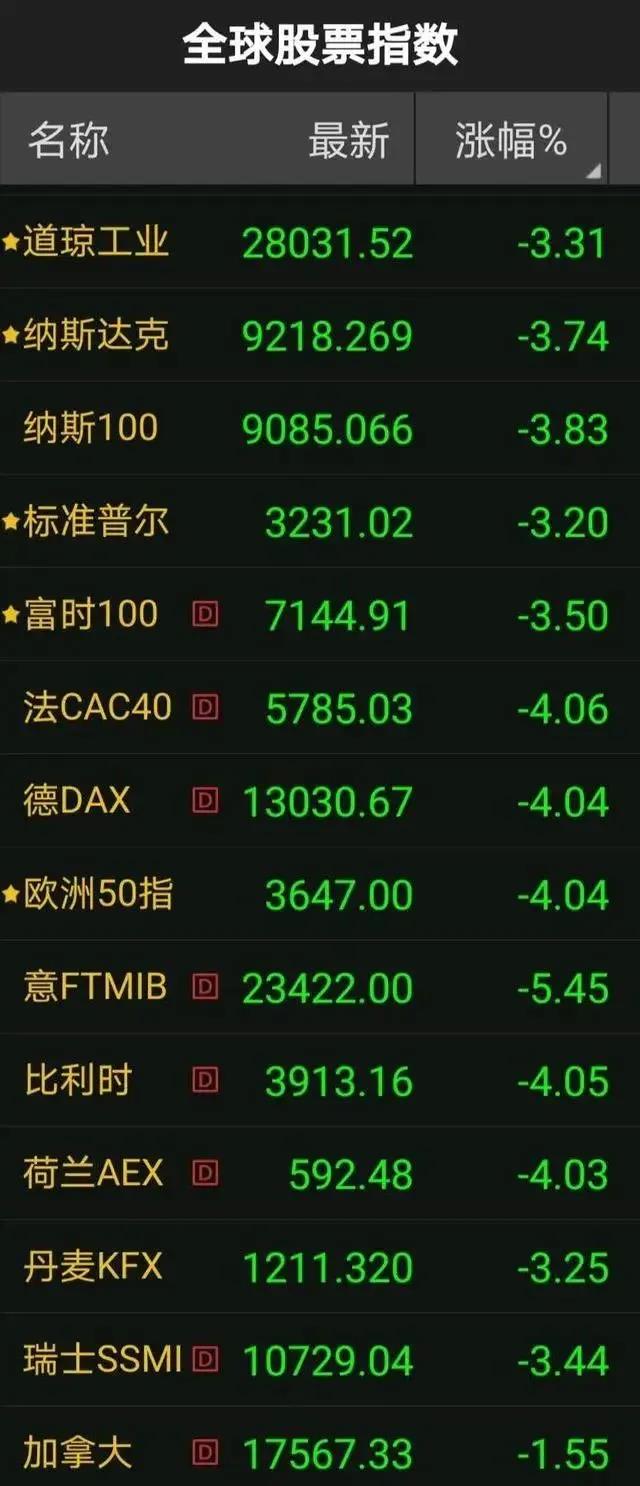Open the 比利时 index details
The height and width of the screenshot is (1486, 640).
[x=78, y=1081]
